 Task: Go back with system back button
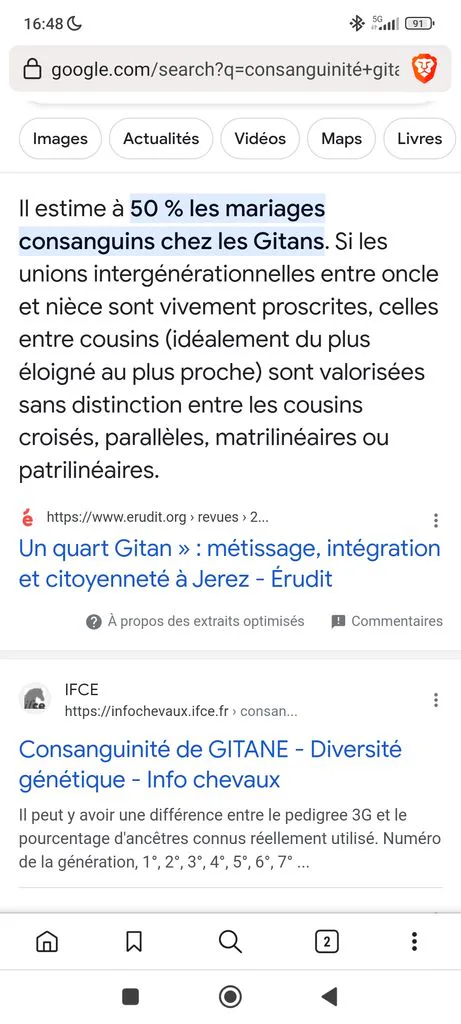coord(329,997)
